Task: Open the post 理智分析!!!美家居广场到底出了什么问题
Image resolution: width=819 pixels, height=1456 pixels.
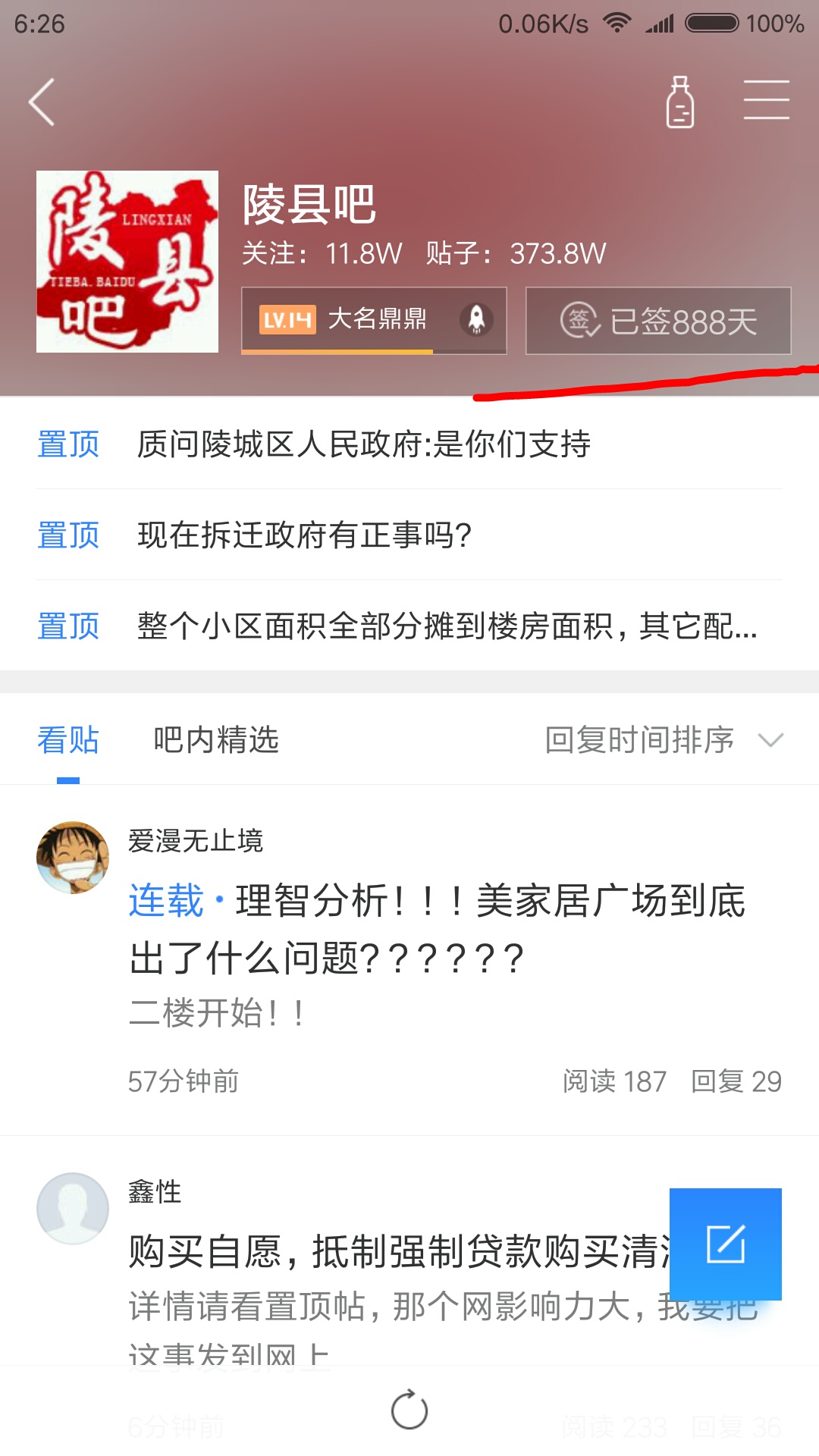Action: (x=437, y=929)
